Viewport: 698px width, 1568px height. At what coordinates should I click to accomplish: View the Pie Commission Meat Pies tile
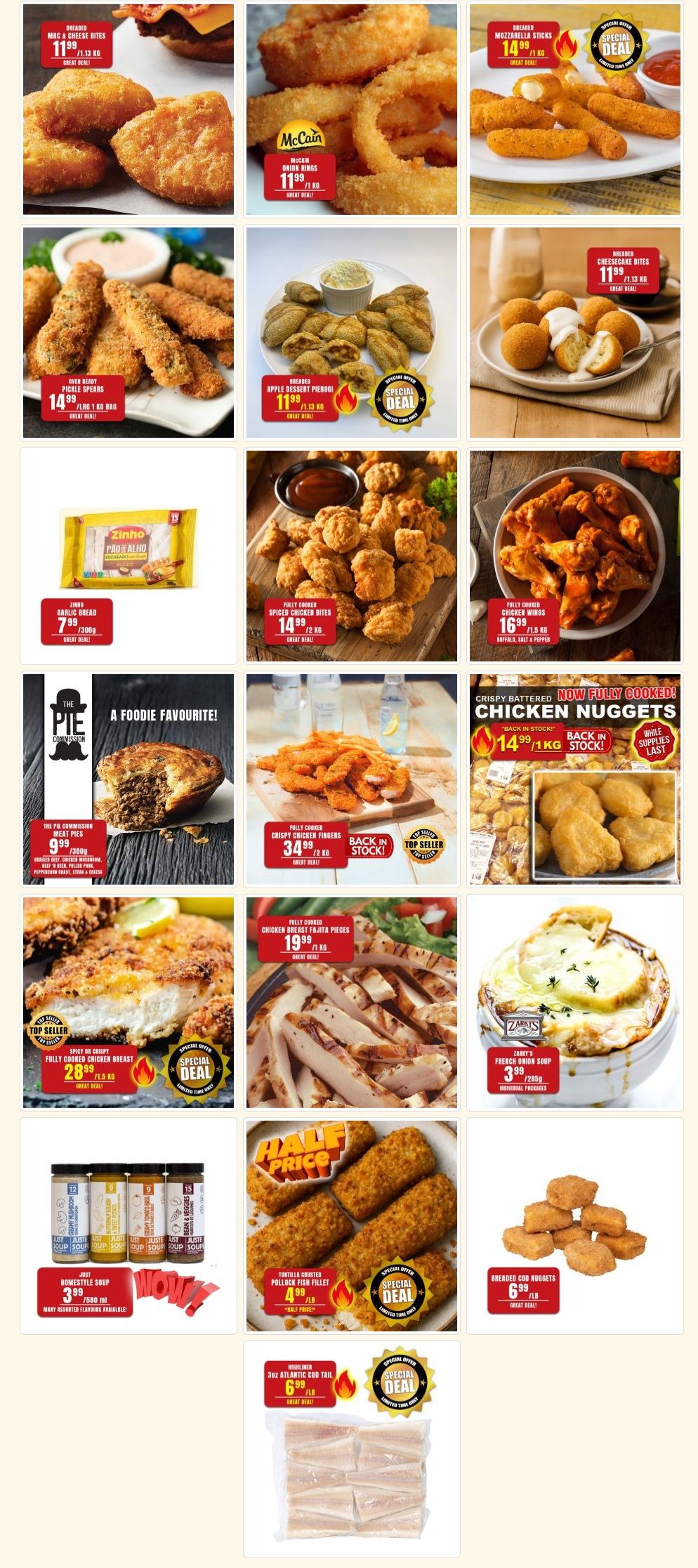(x=129, y=779)
